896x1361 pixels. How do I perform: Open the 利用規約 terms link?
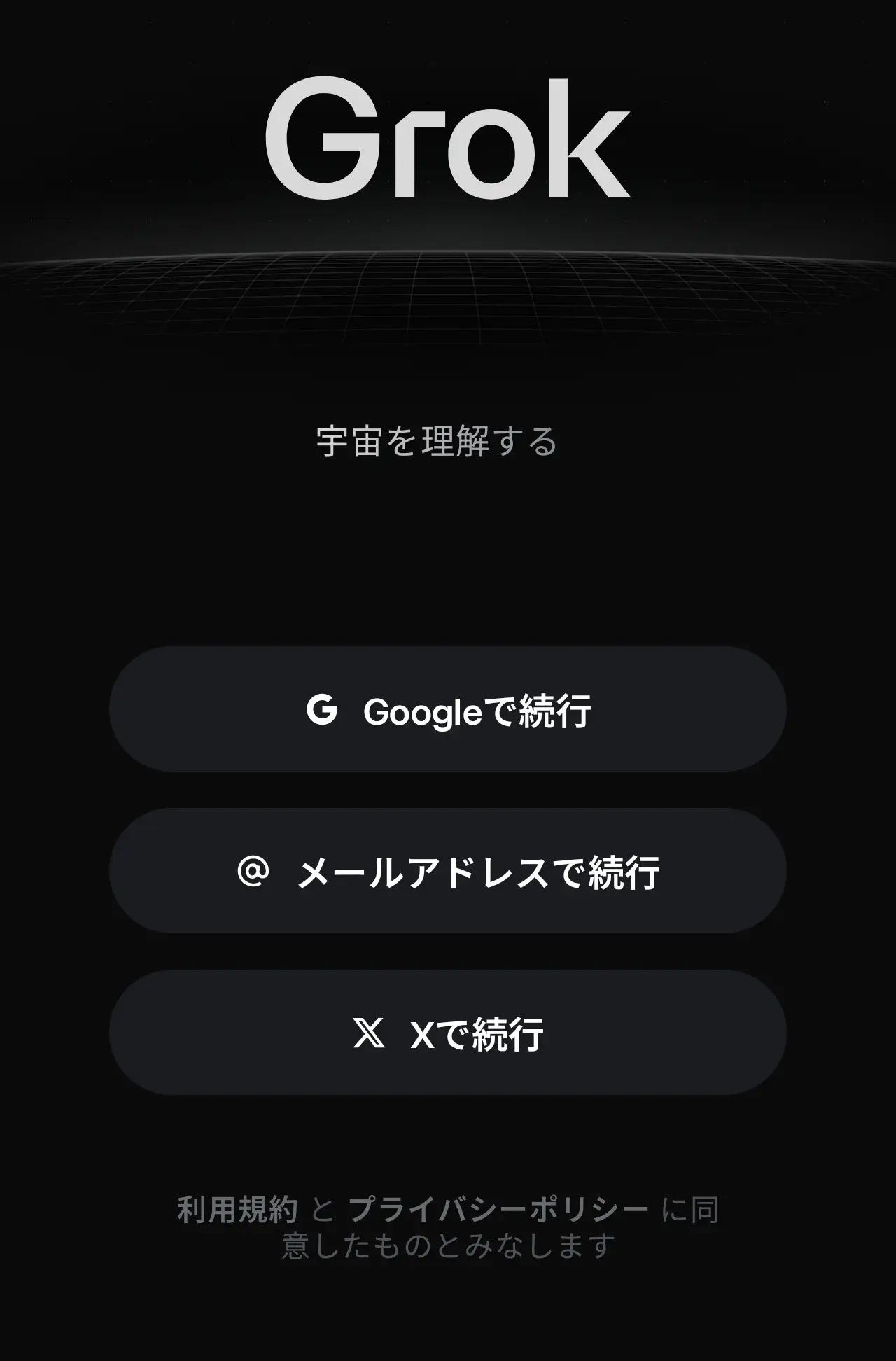237,1209
